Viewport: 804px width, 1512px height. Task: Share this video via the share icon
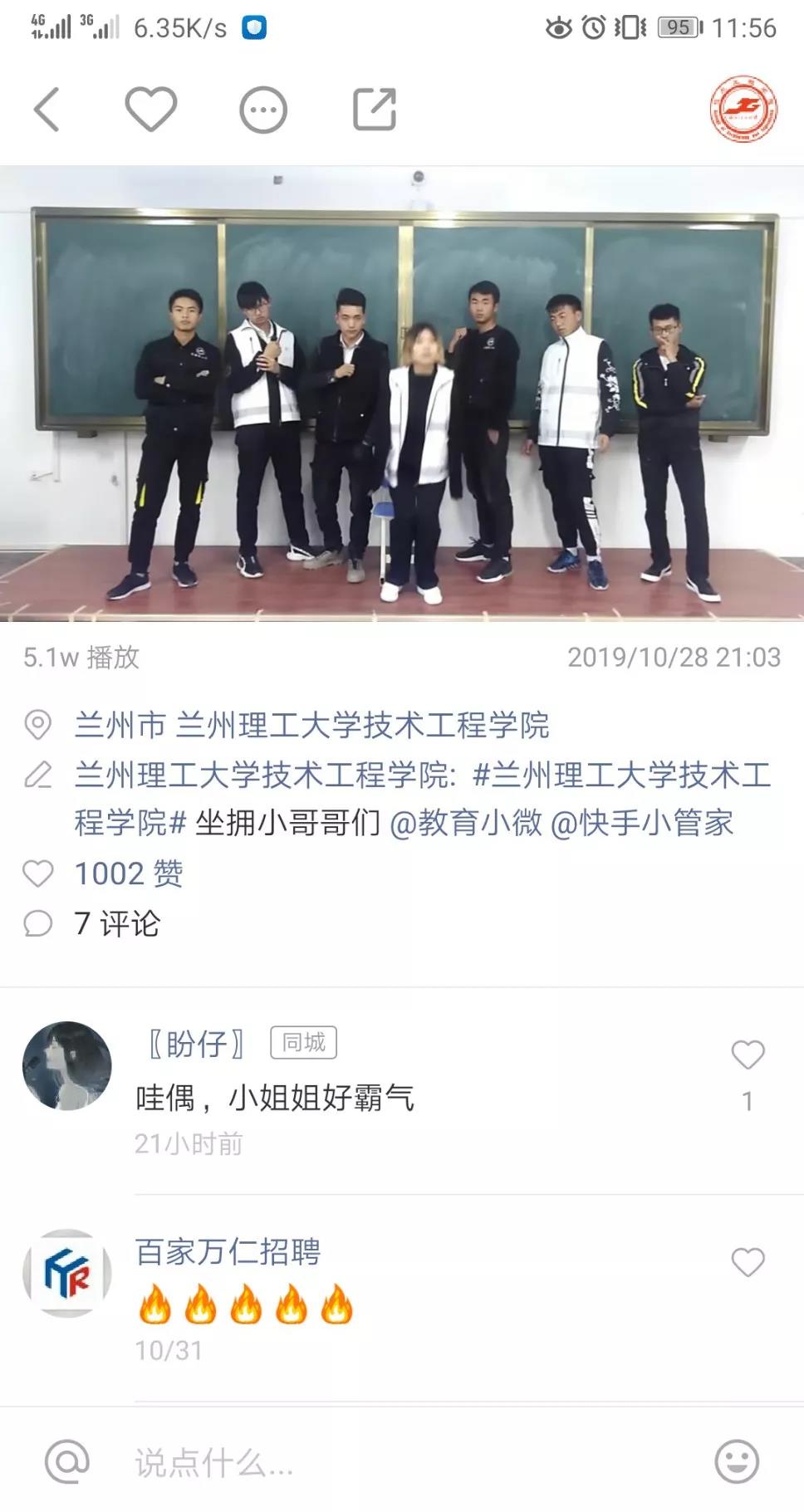(375, 110)
